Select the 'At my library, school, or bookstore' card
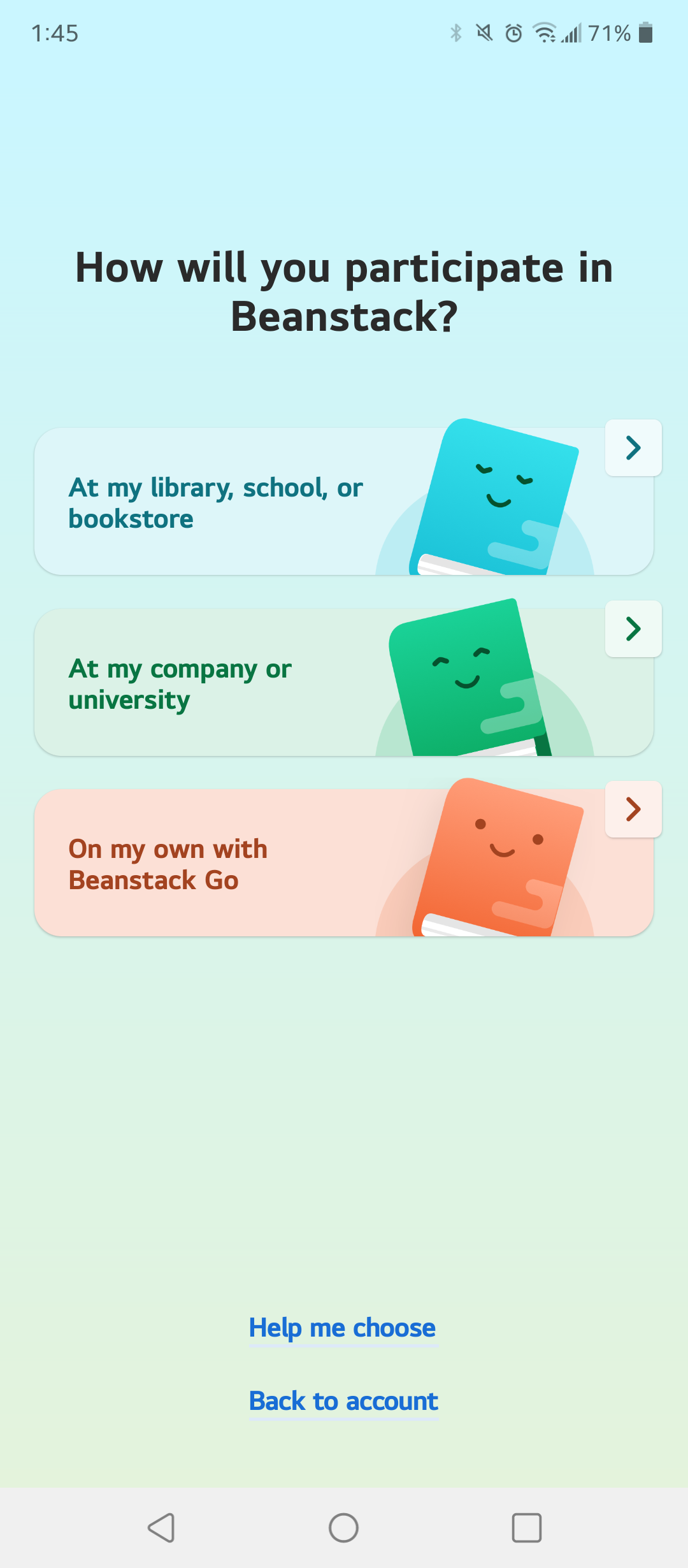This screenshot has height=1568, width=688. tap(217, 502)
